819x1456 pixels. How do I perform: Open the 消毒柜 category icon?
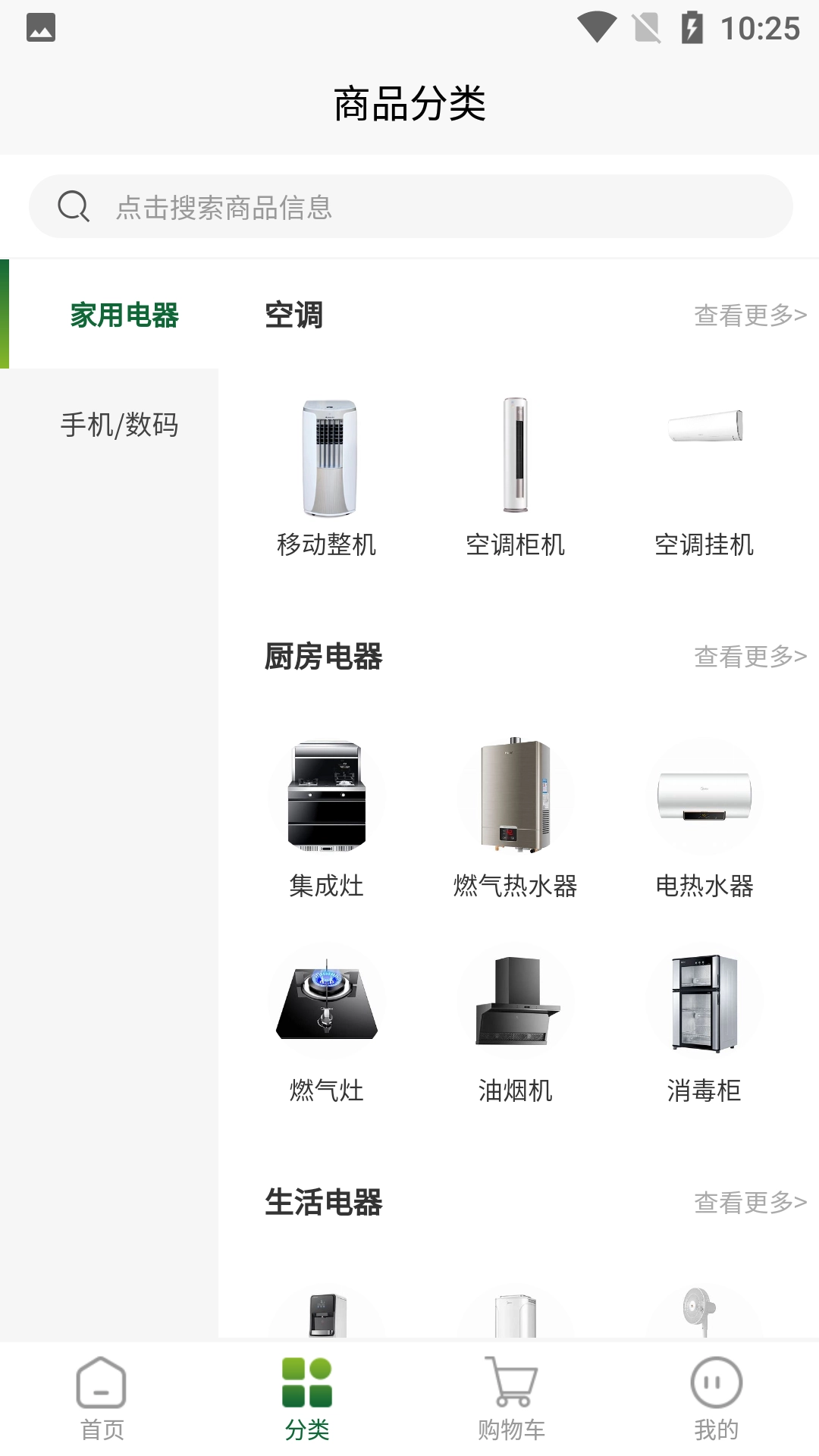click(704, 1005)
